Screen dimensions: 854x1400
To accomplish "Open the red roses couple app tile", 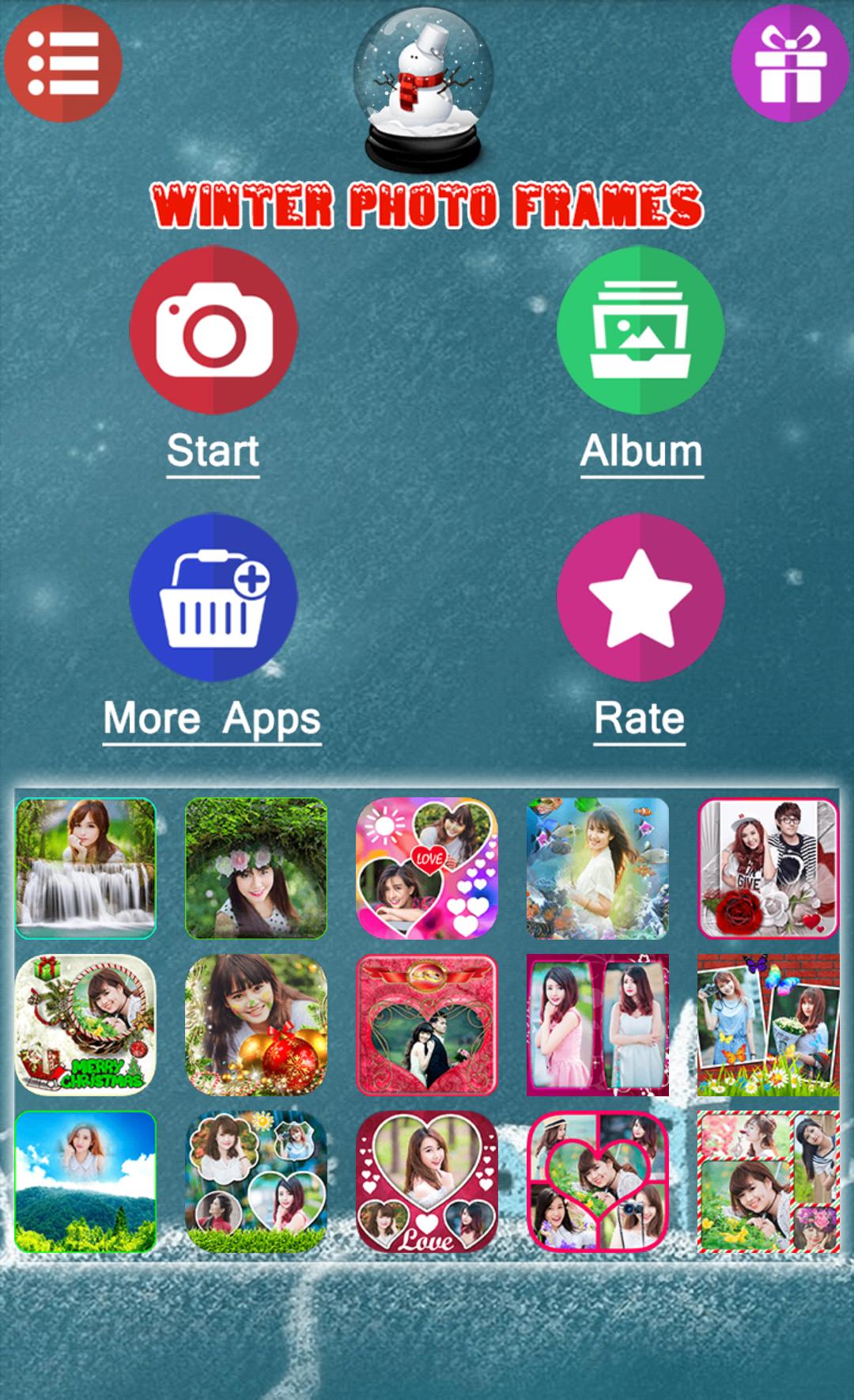I will 768,868.
